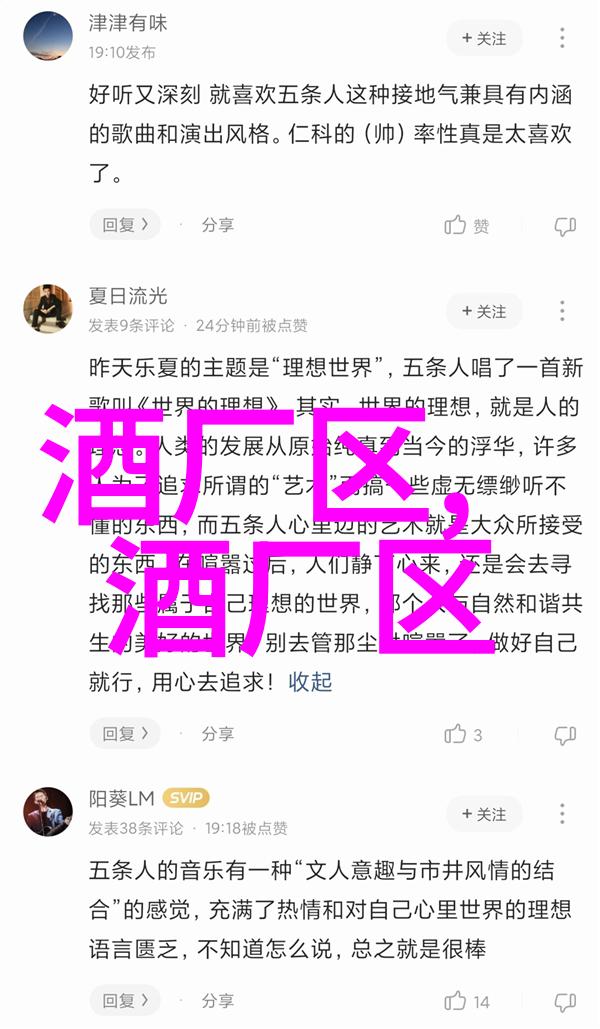Dislike 夏日流光's comment
The height and width of the screenshot is (1029, 600).
565,734
